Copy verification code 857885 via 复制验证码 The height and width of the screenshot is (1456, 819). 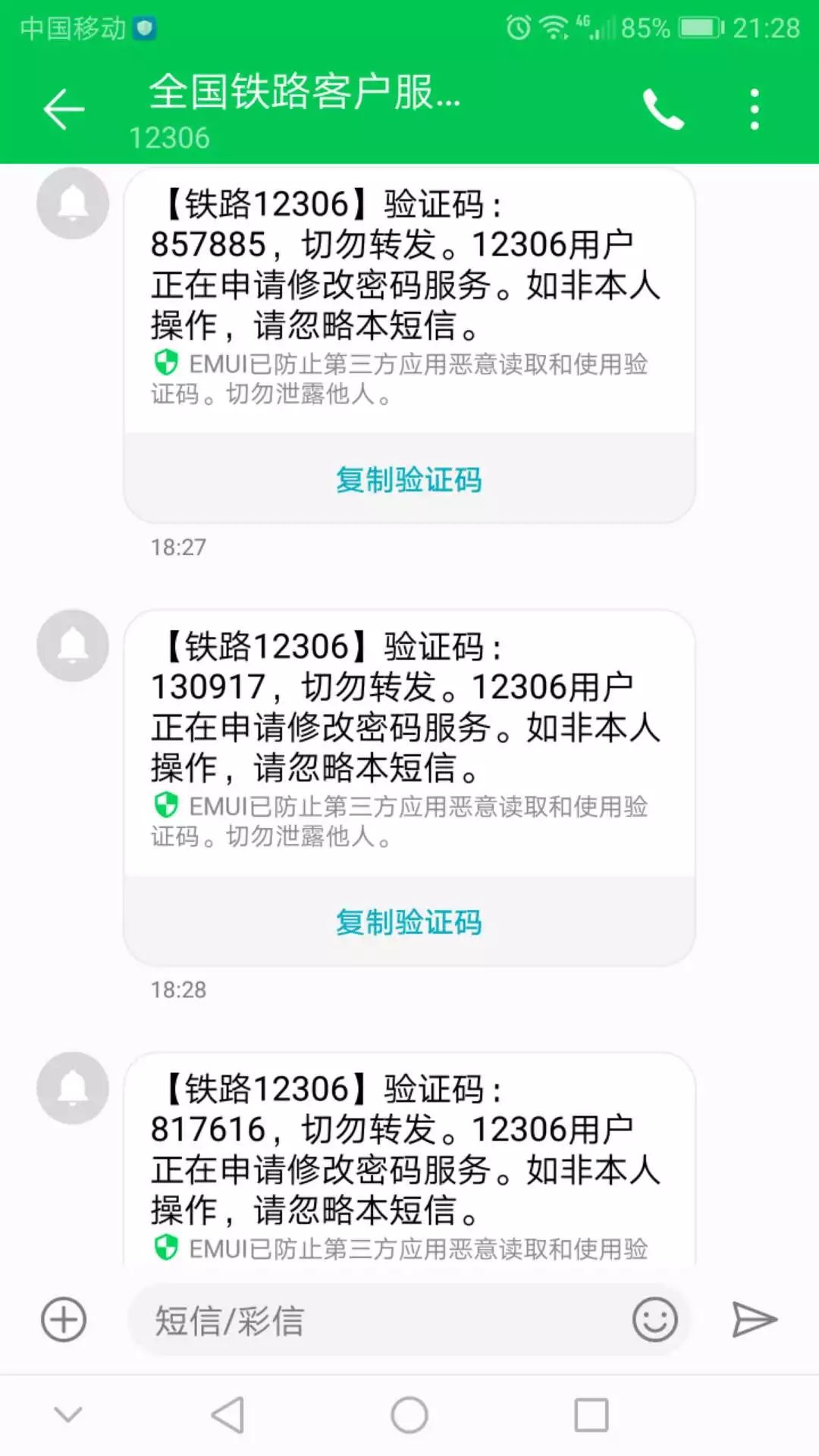click(x=409, y=479)
